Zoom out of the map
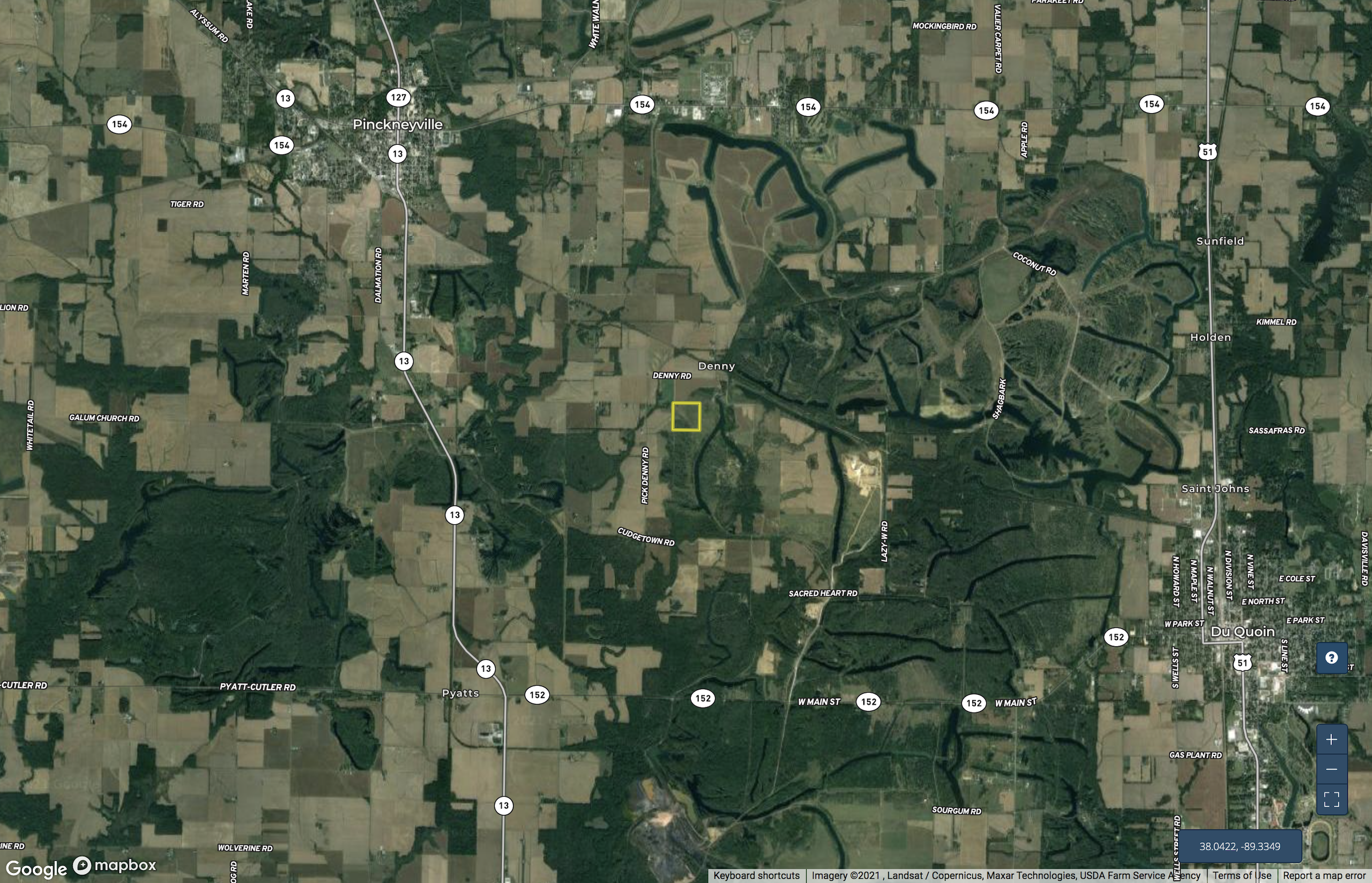This screenshot has width=1372, height=883. coord(1331,769)
